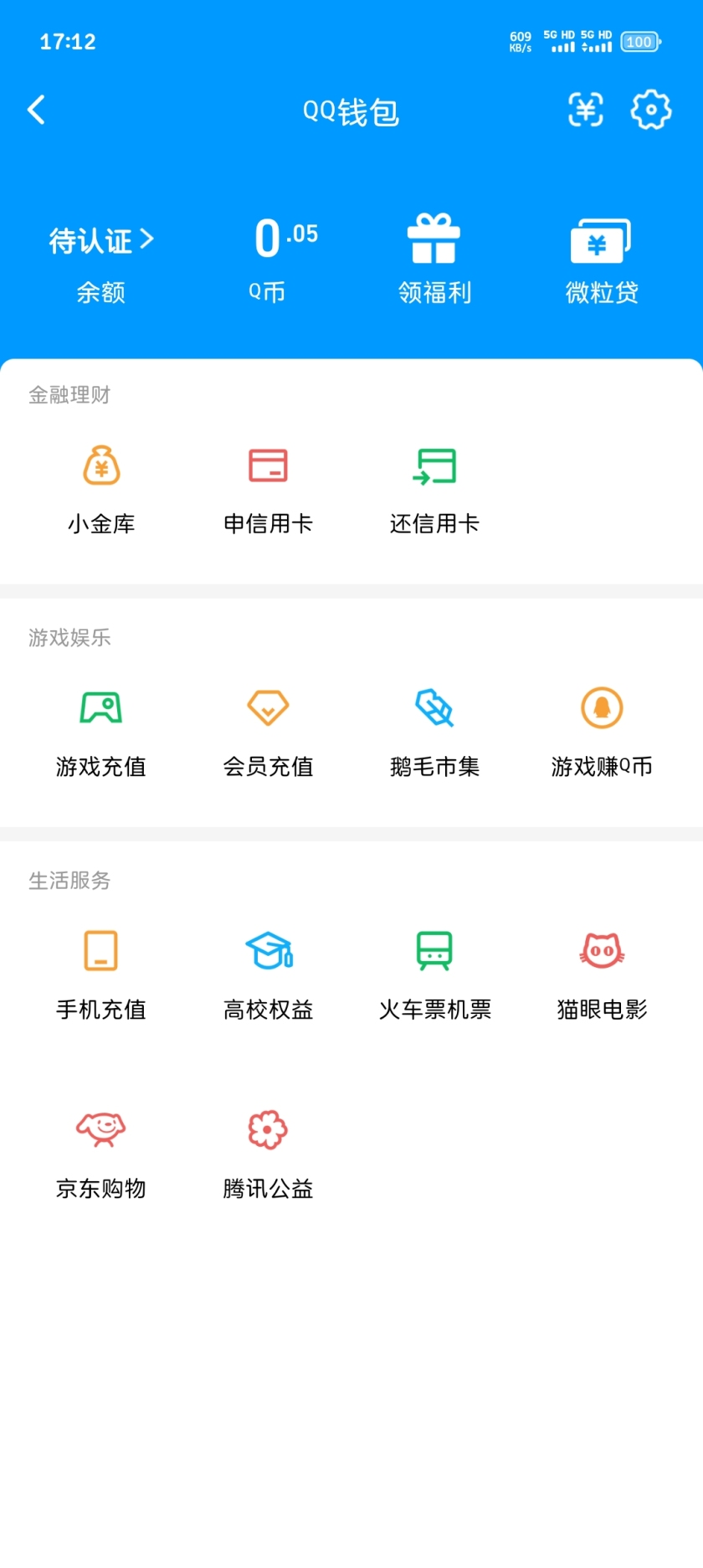Open 游戏充值 game top-up icon
Viewport: 703px width, 1568px height.
coord(100,728)
